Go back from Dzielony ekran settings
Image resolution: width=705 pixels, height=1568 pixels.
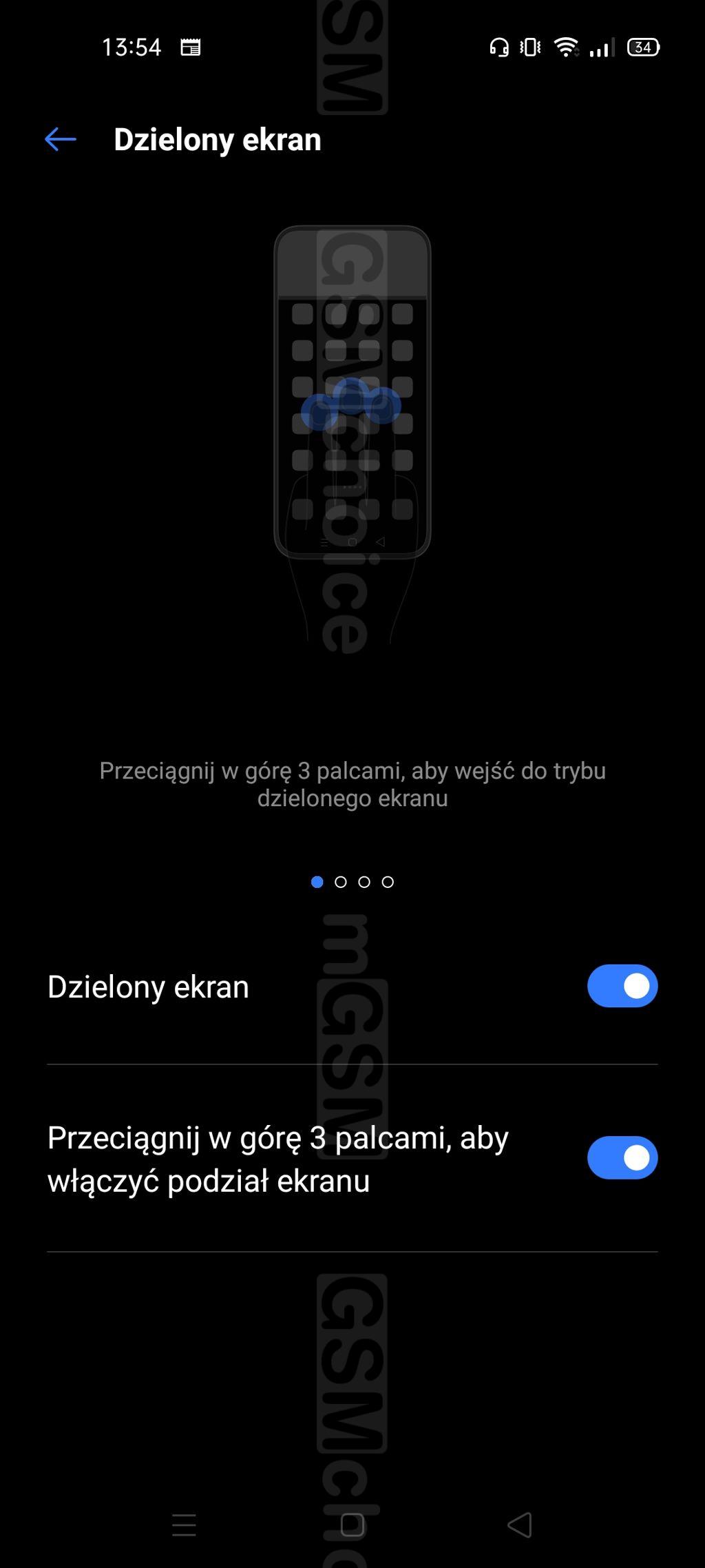[61, 139]
